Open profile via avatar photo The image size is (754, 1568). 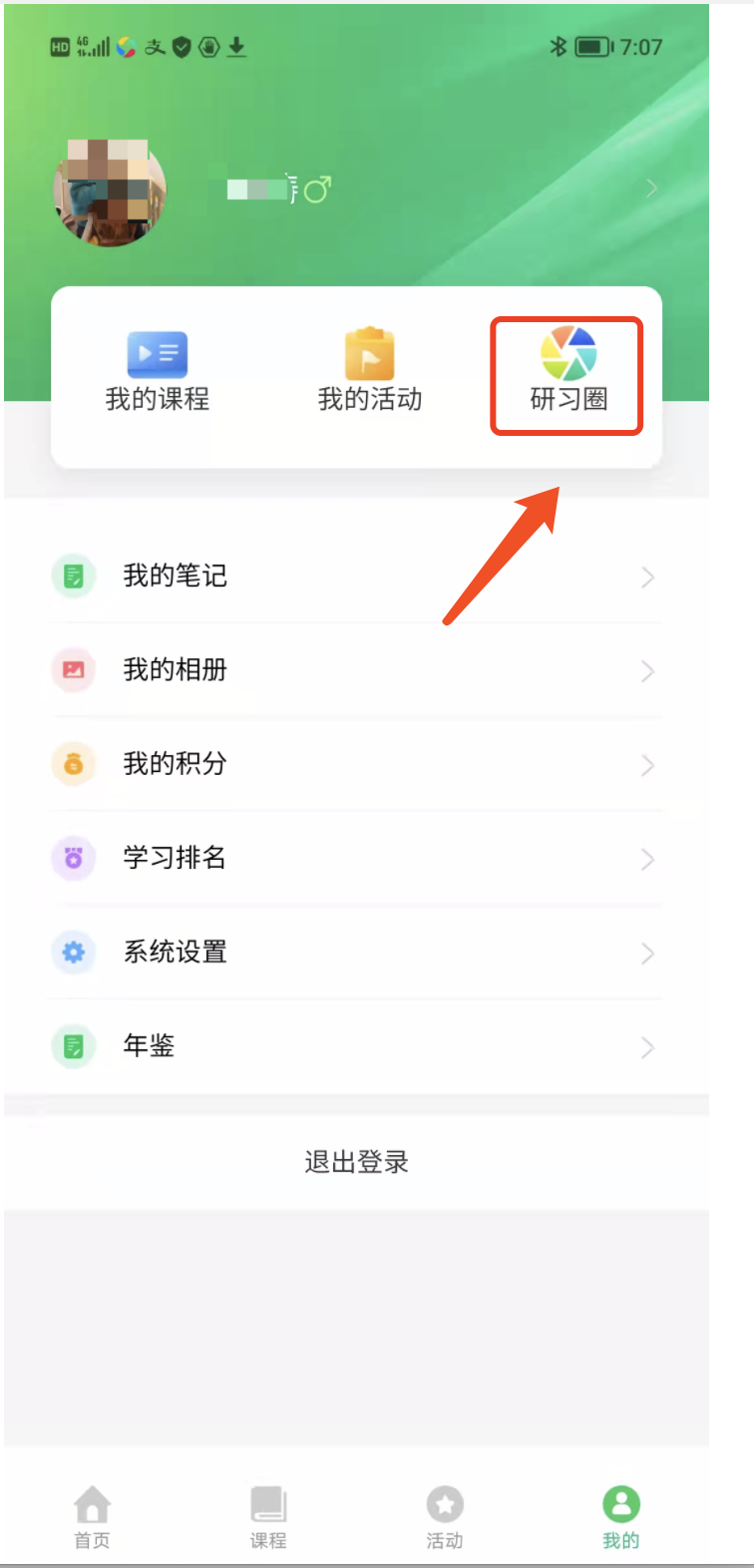click(x=109, y=191)
